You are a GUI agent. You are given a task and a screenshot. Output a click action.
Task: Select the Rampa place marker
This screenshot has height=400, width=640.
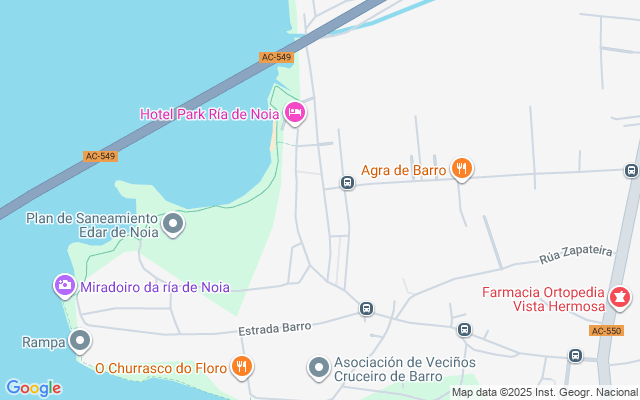(81, 342)
